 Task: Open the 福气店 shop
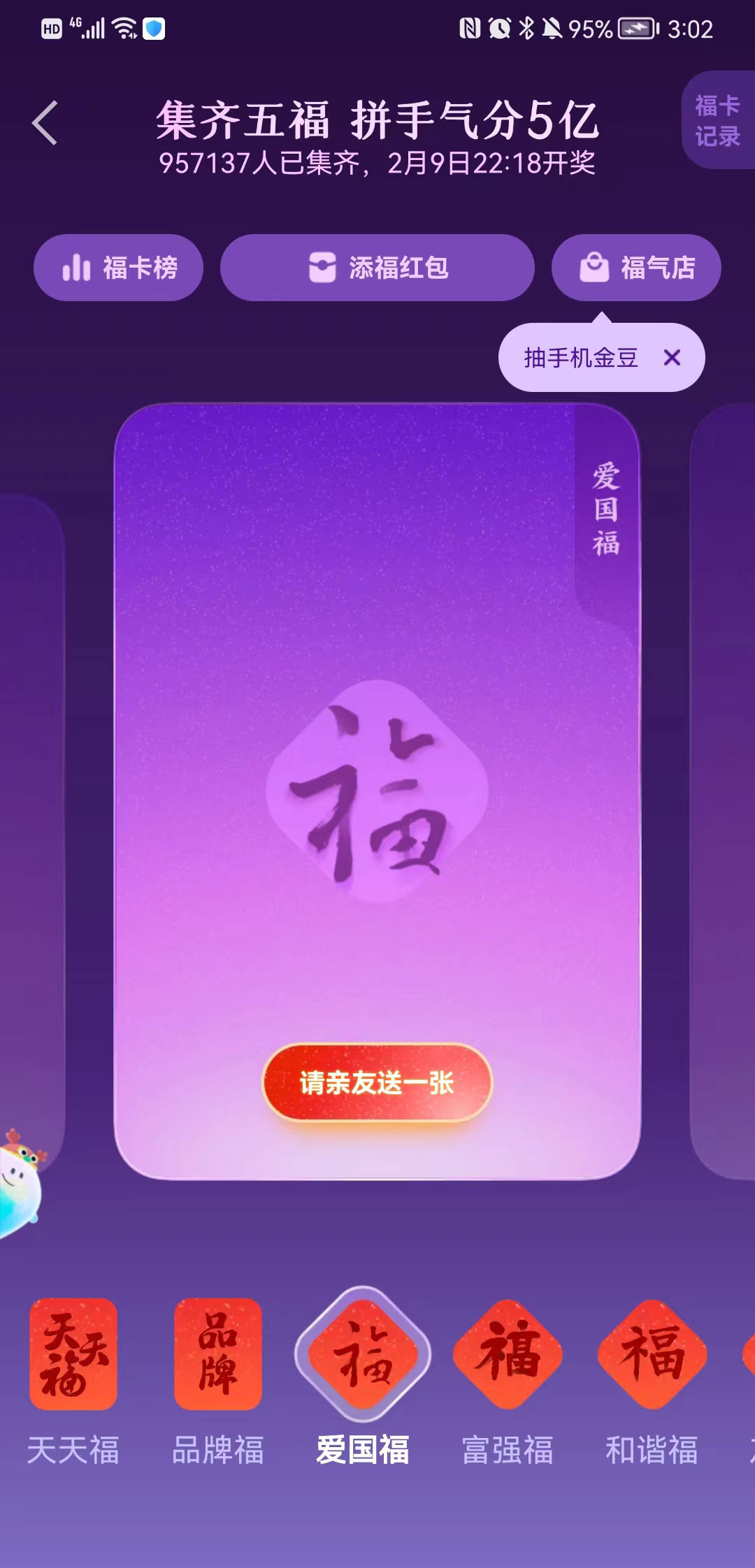click(636, 268)
